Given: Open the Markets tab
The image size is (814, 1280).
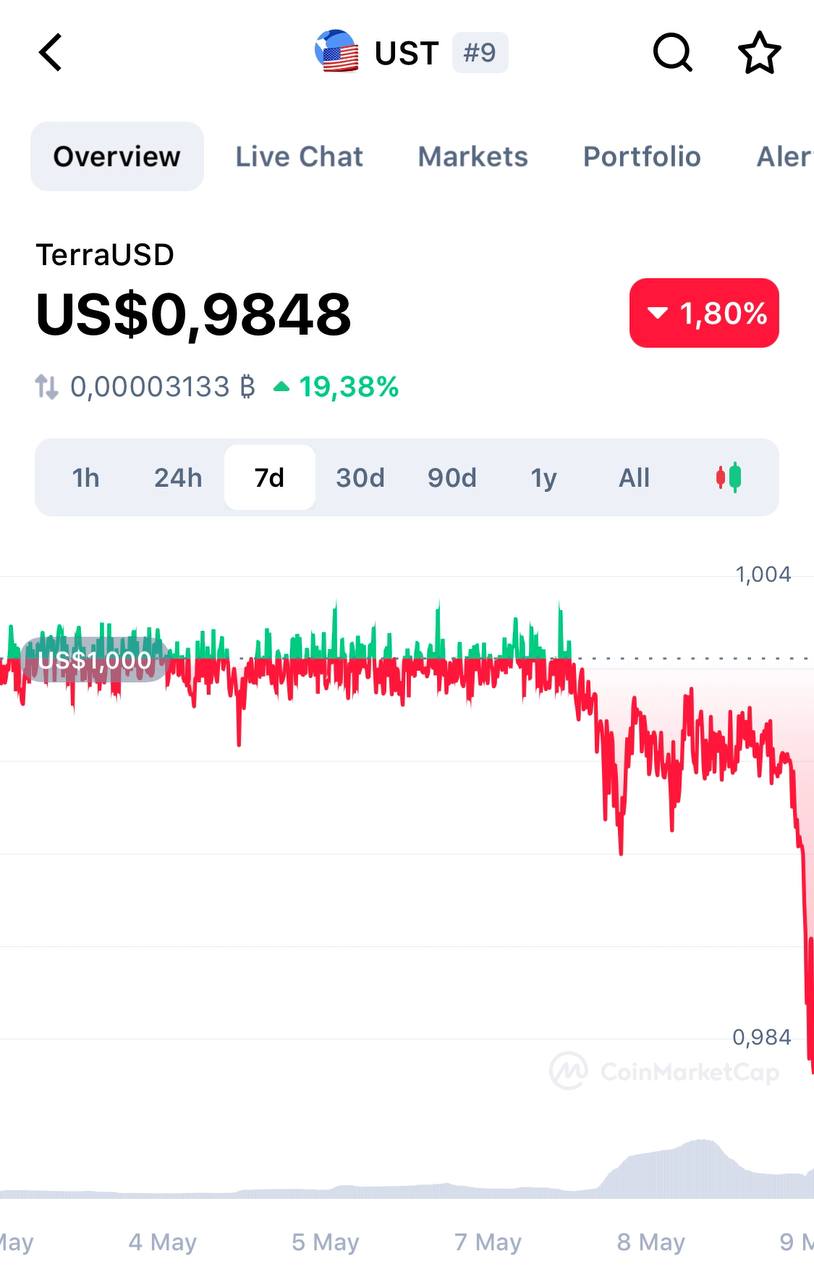Looking at the screenshot, I should click(x=472, y=157).
